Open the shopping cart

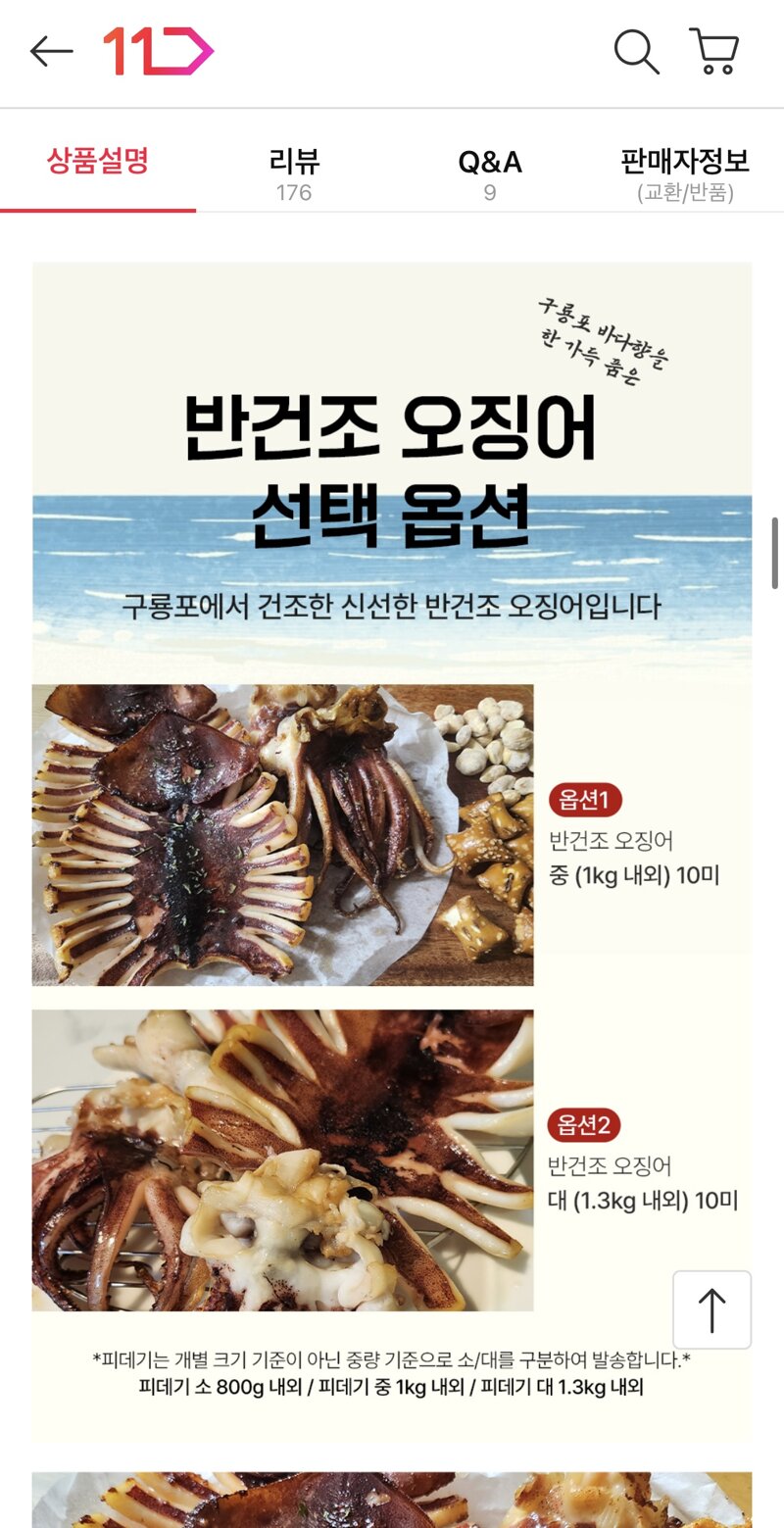click(714, 51)
